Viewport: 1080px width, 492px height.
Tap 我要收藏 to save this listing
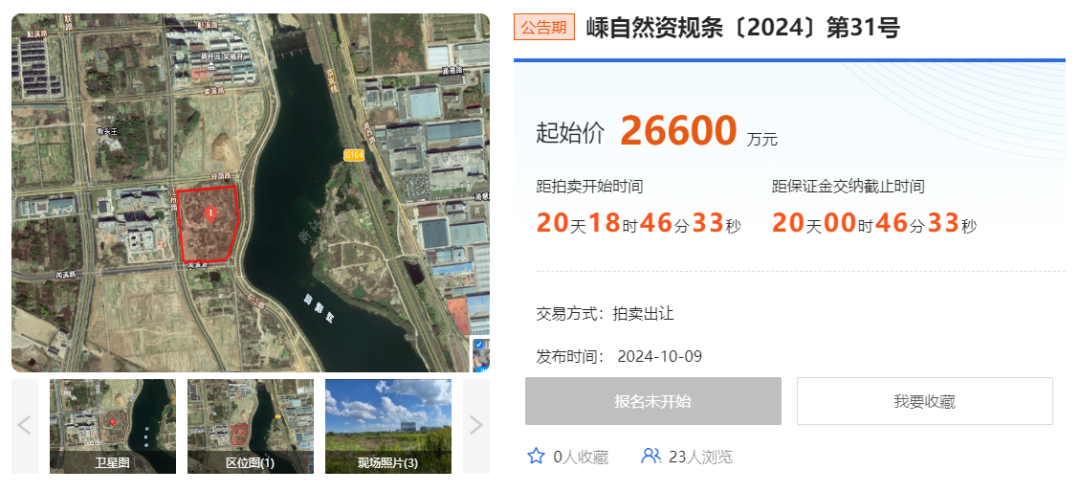pyautogui.click(x=924, y=401)
